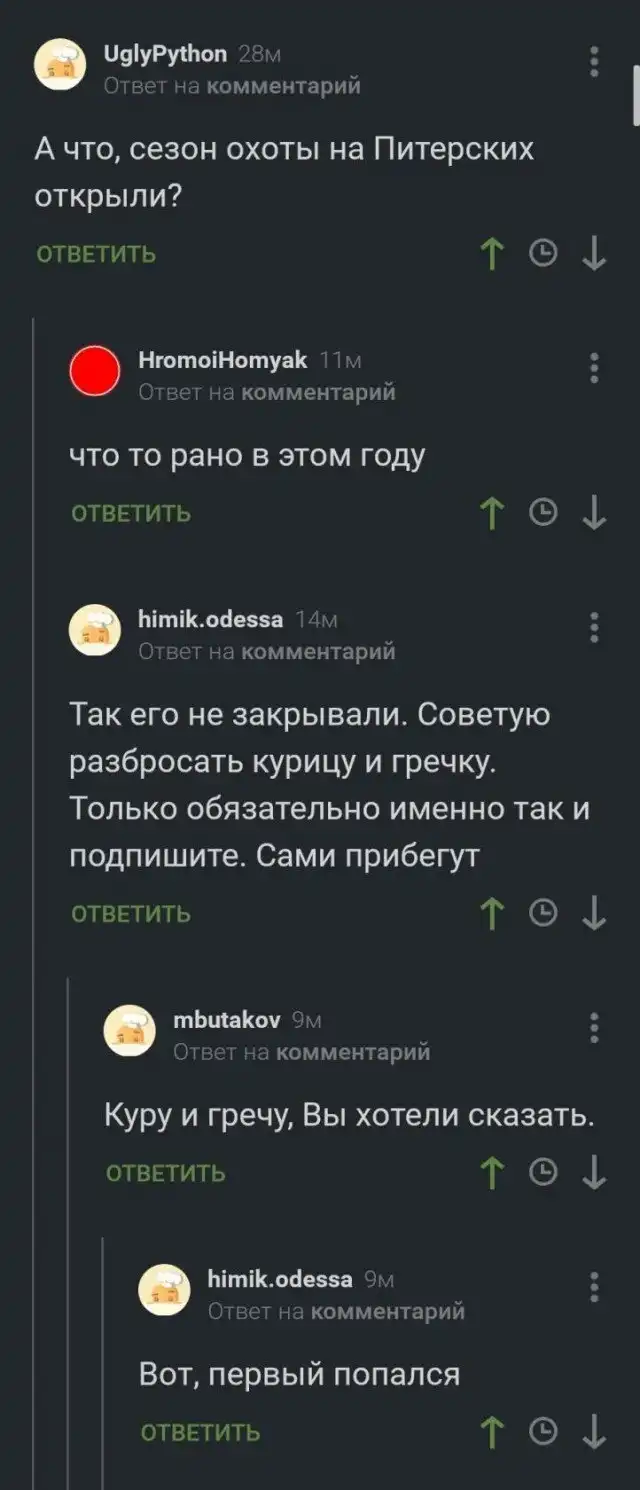The image size is (640, 1490).
Task: Open overflow menu on UglyPython's comment
Action: point(594,62)
